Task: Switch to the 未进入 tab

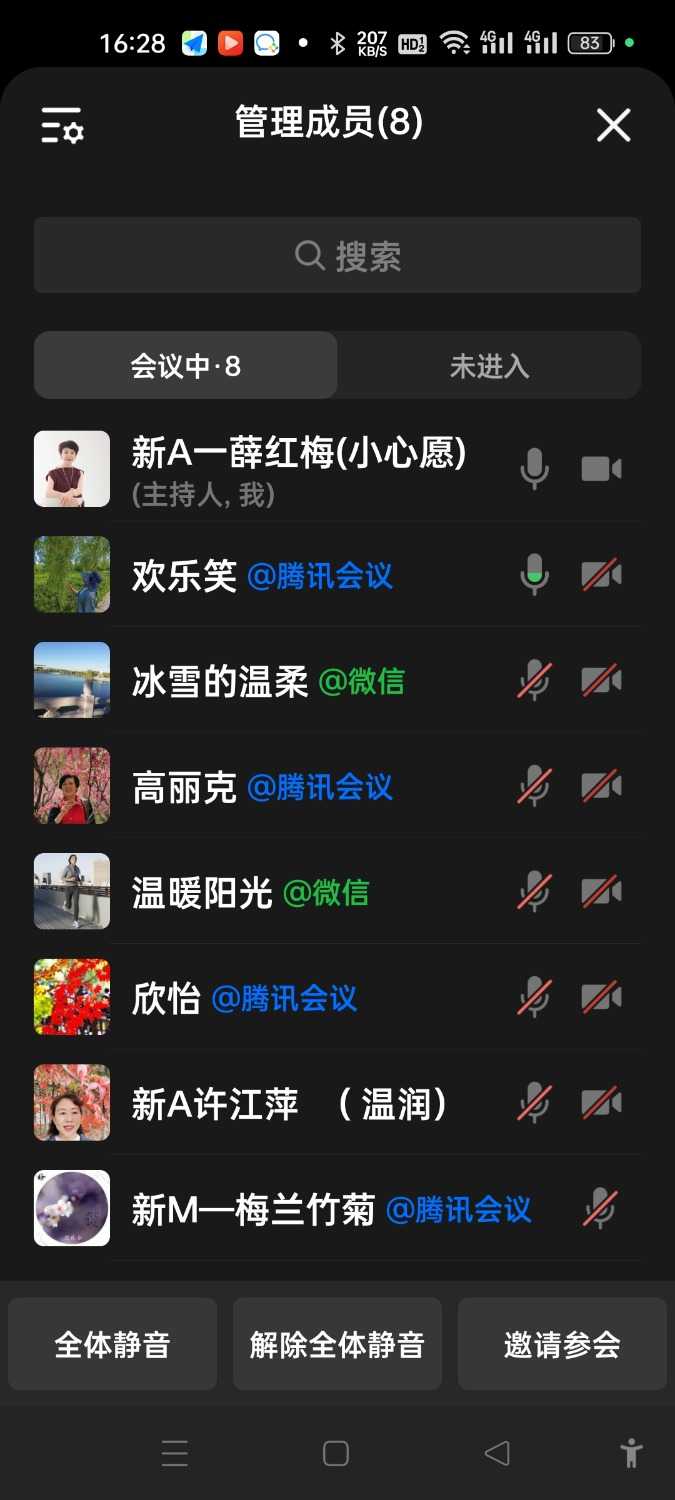Action: (x=488, y=366)
